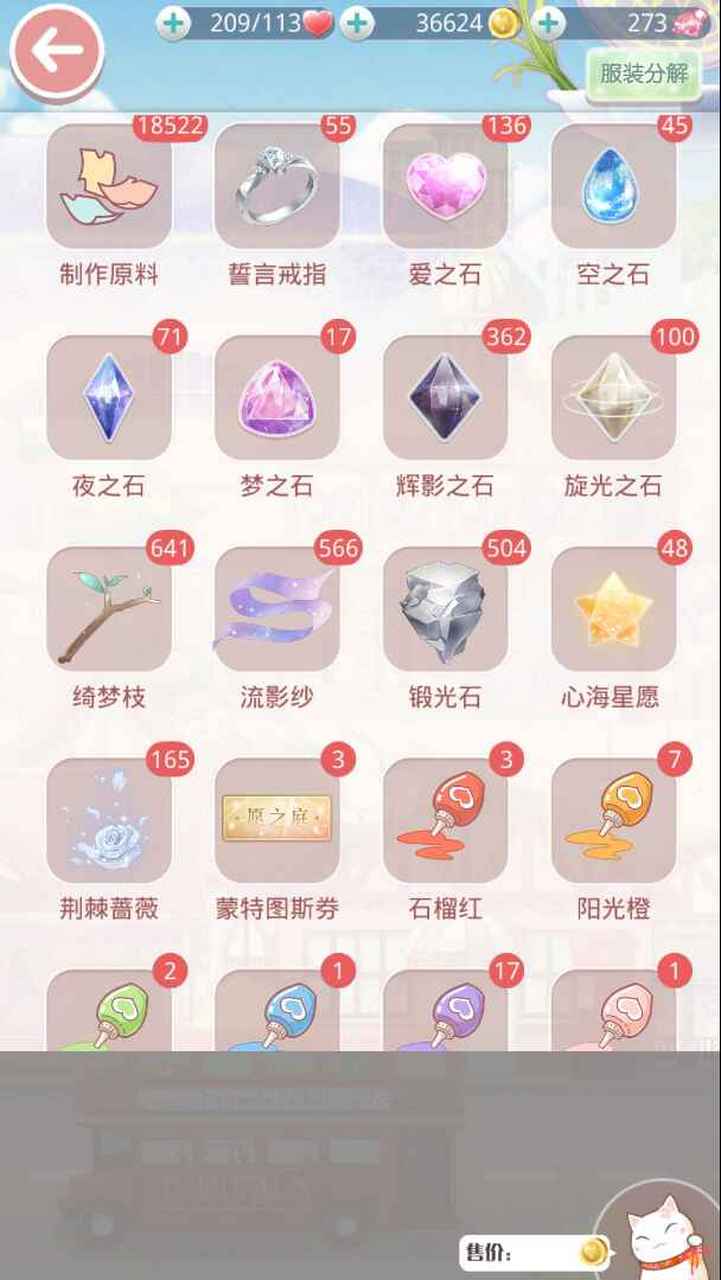Viewport: 721px width, 1280px height.
Task: Select the 制作原料 item
Action: pyautogui.click(x=109, y=186)
